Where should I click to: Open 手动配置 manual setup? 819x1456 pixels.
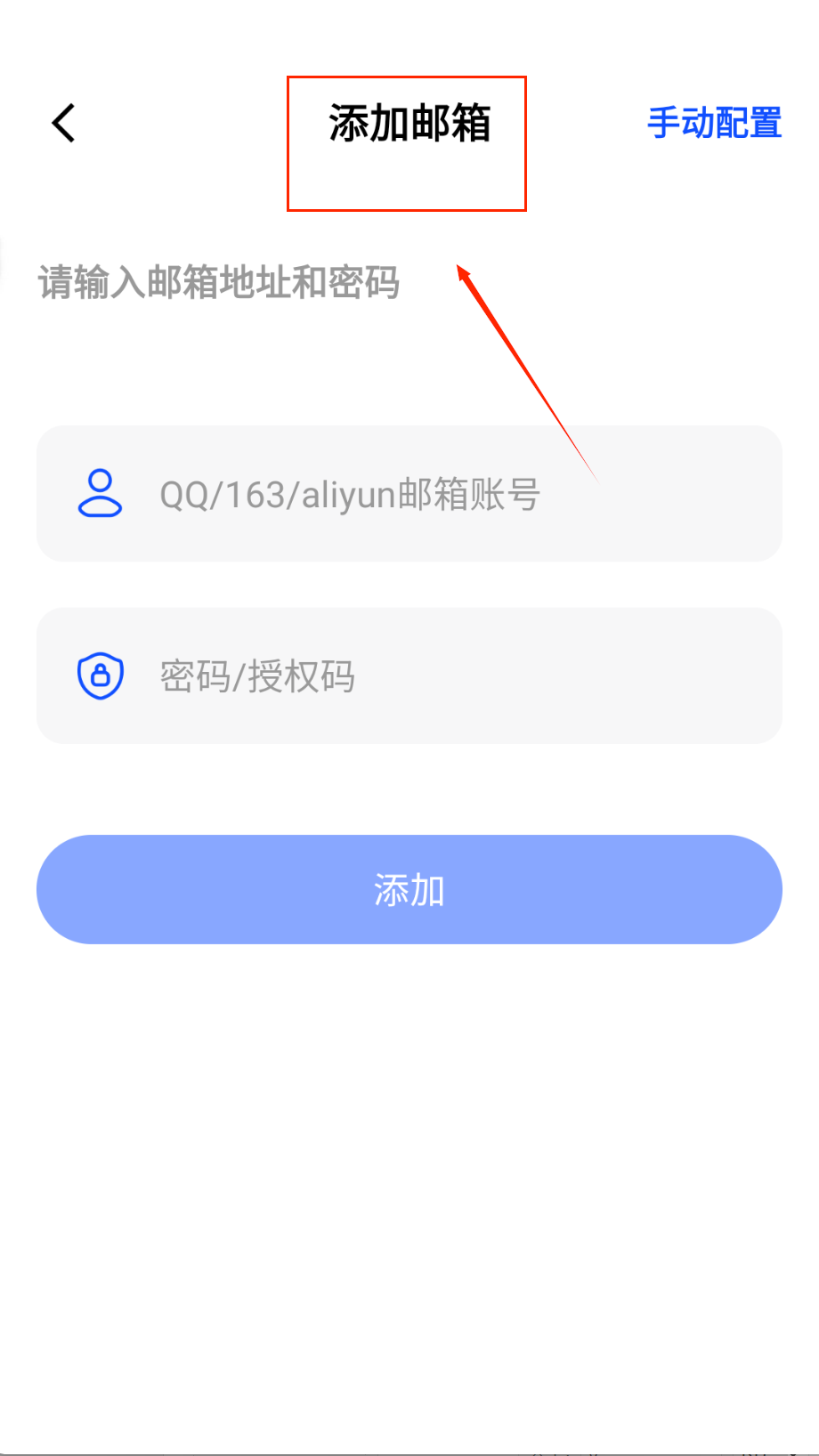(x=714, y=123)
